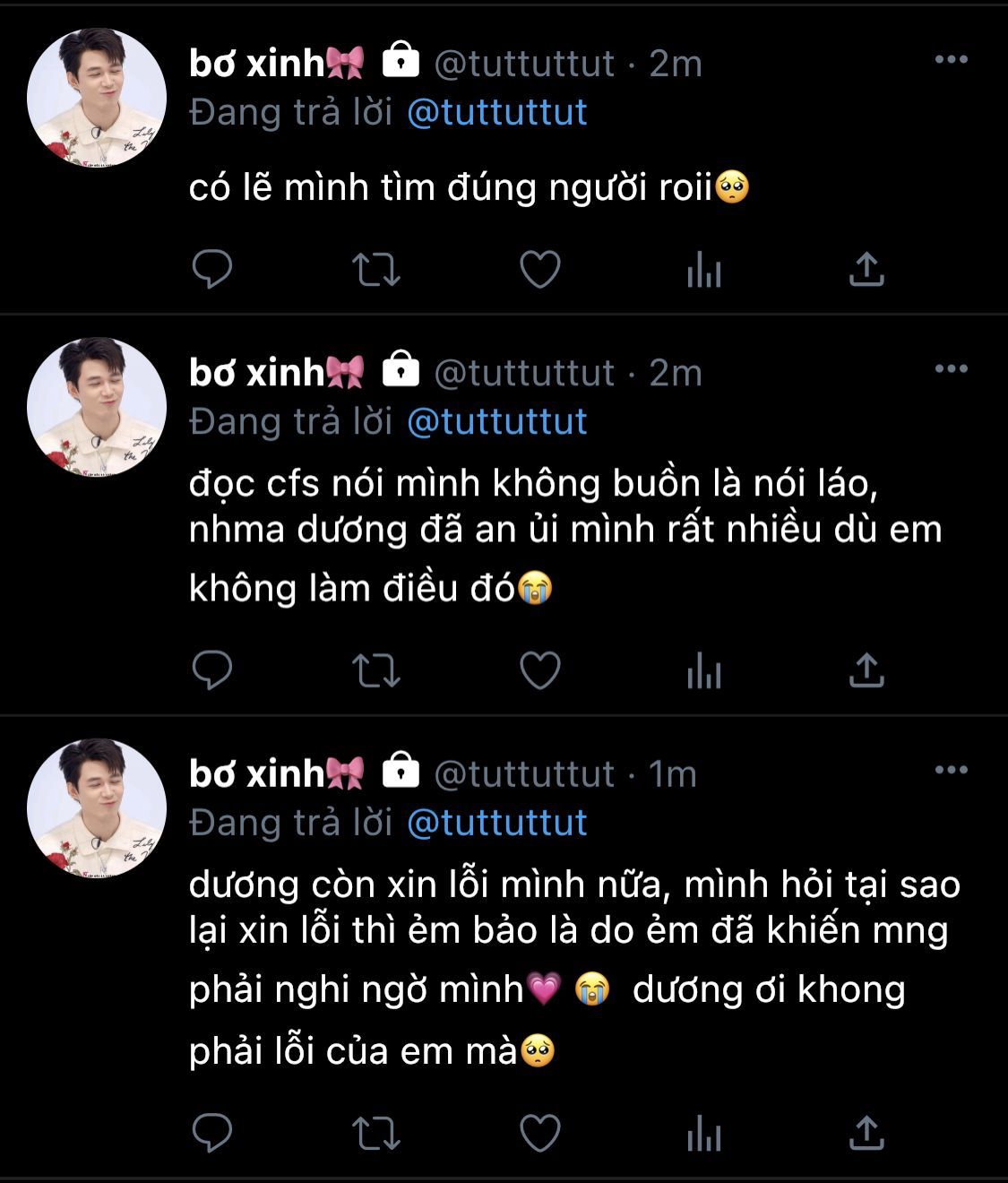Viewport: 1008px width, 1183px height.
Task: Share the tweet starting "dương còn xin lỗi"
Action: click(x=866, y=1134)
